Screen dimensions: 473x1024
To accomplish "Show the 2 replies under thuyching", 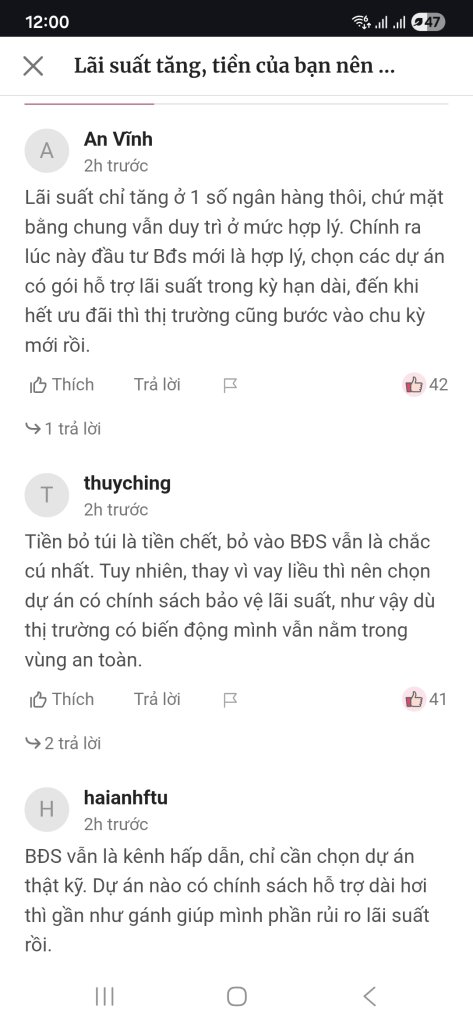I will coord(63,743).
